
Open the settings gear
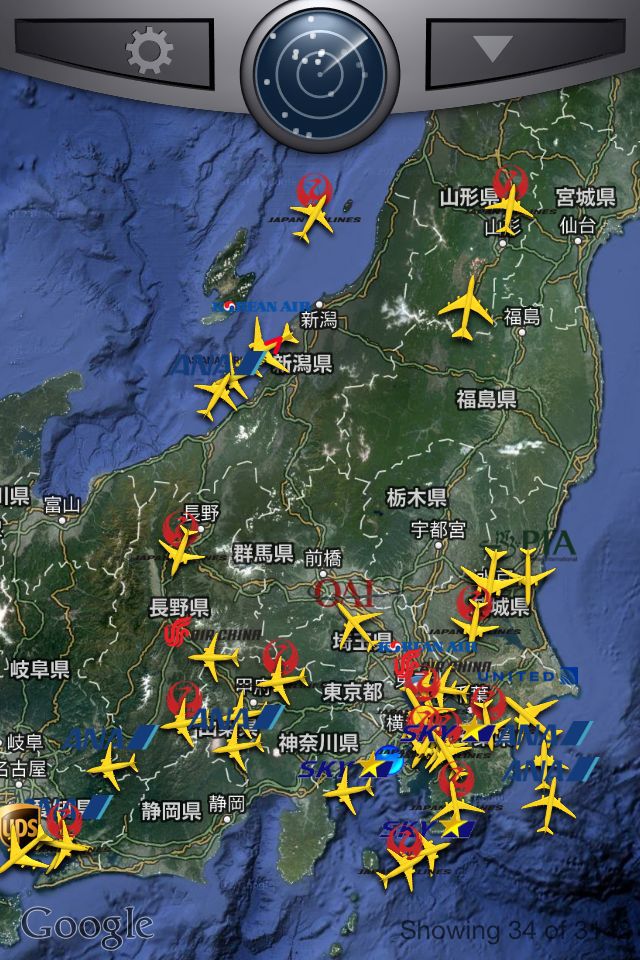click(150, 49)
